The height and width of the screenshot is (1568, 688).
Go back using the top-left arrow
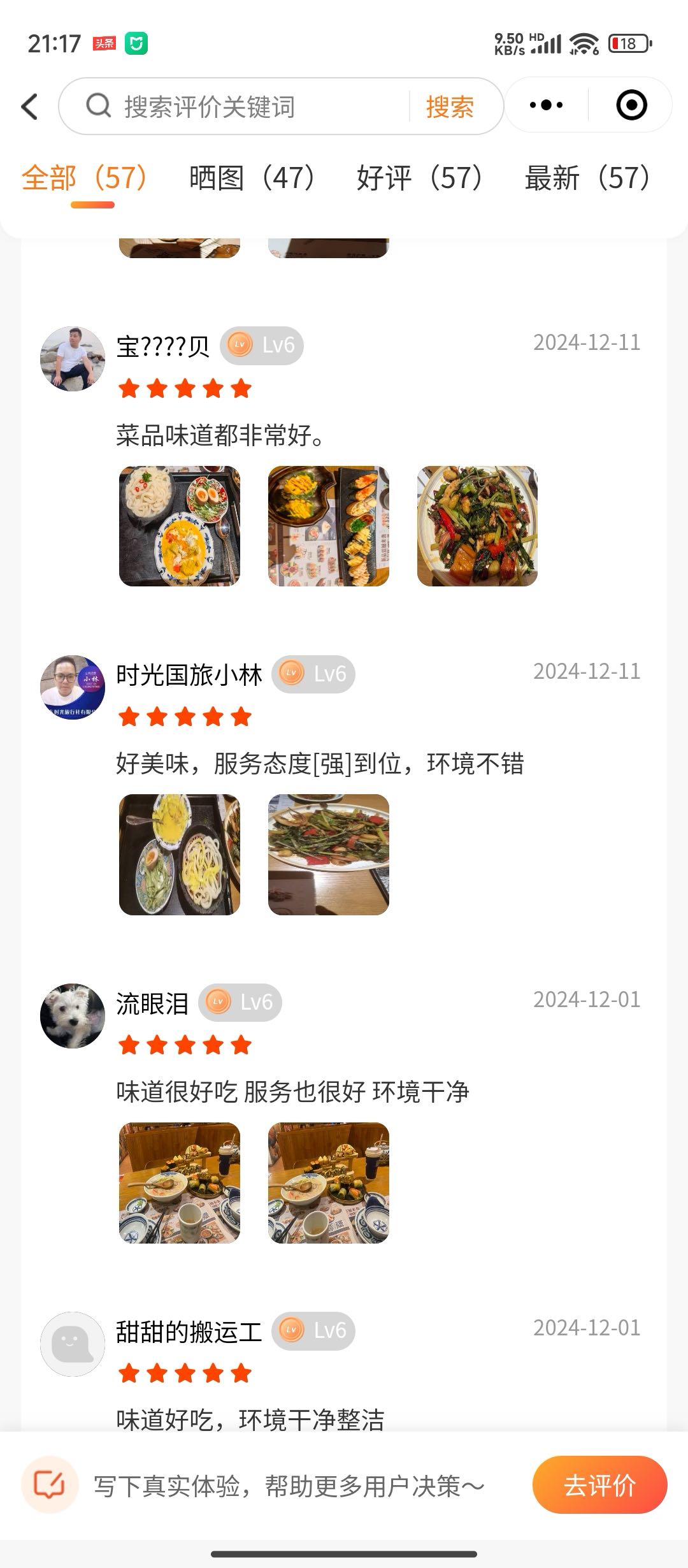point(30,106)
